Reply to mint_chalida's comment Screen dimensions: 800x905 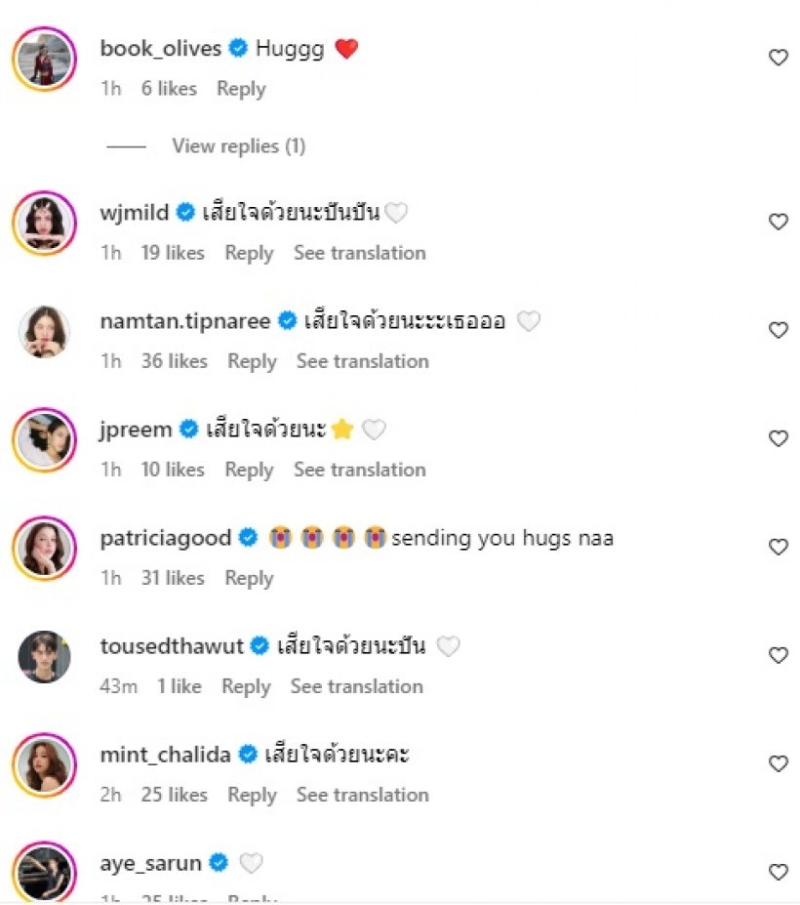pos(252,795)
